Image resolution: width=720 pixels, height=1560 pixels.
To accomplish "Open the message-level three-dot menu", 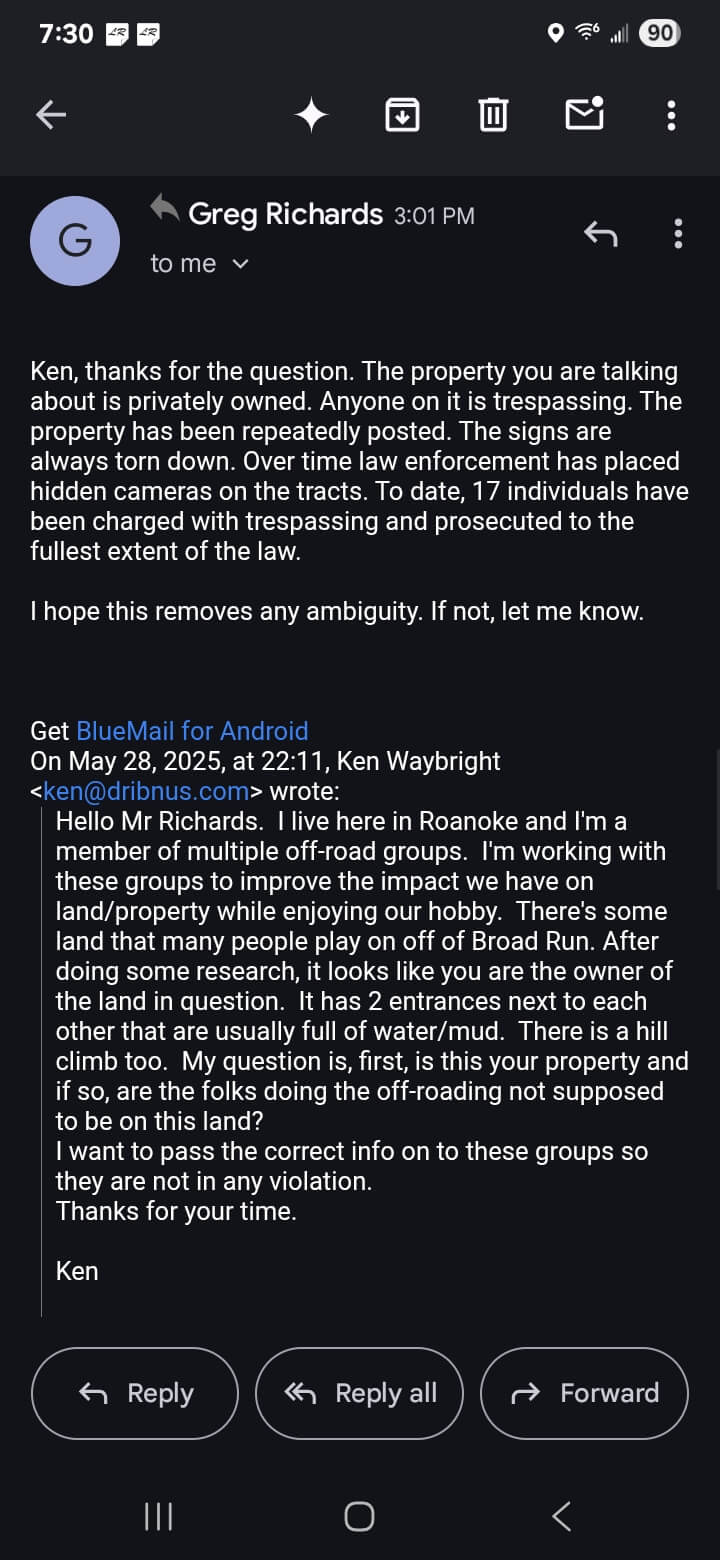I will [x=678, y=234].
